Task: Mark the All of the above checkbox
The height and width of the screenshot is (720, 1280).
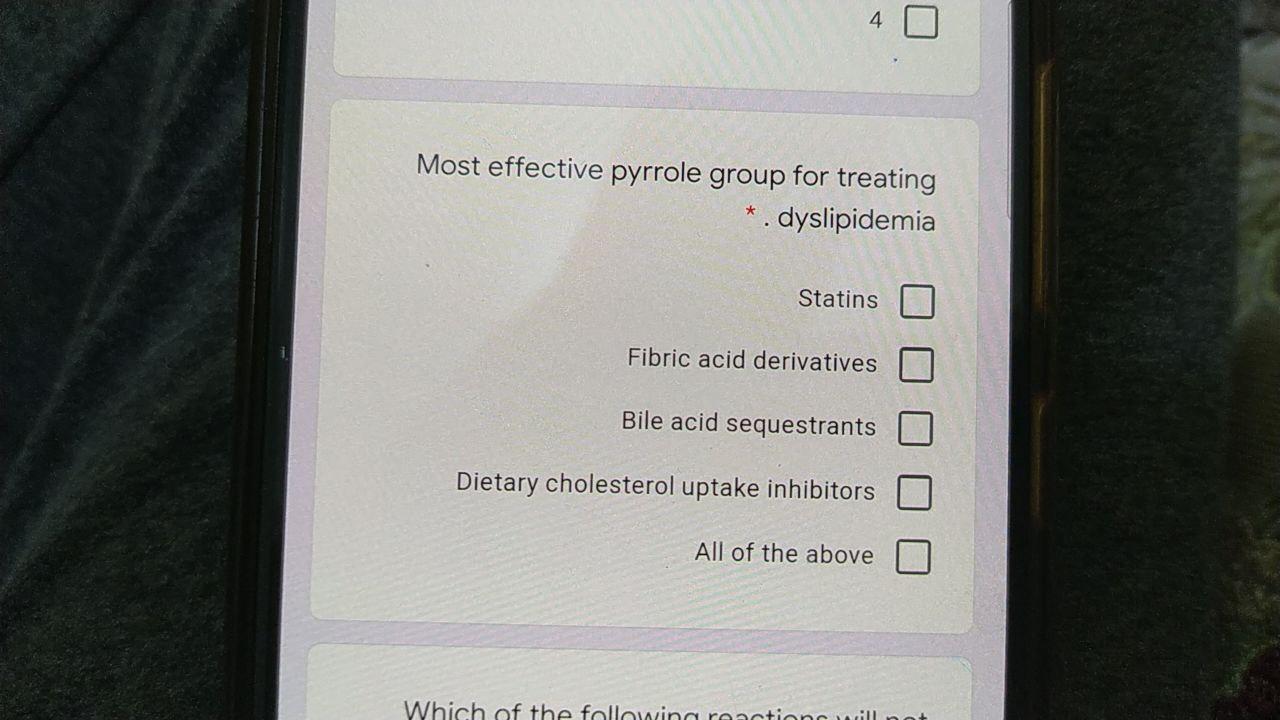Action: pyautogui.click(x=912, y=557)
